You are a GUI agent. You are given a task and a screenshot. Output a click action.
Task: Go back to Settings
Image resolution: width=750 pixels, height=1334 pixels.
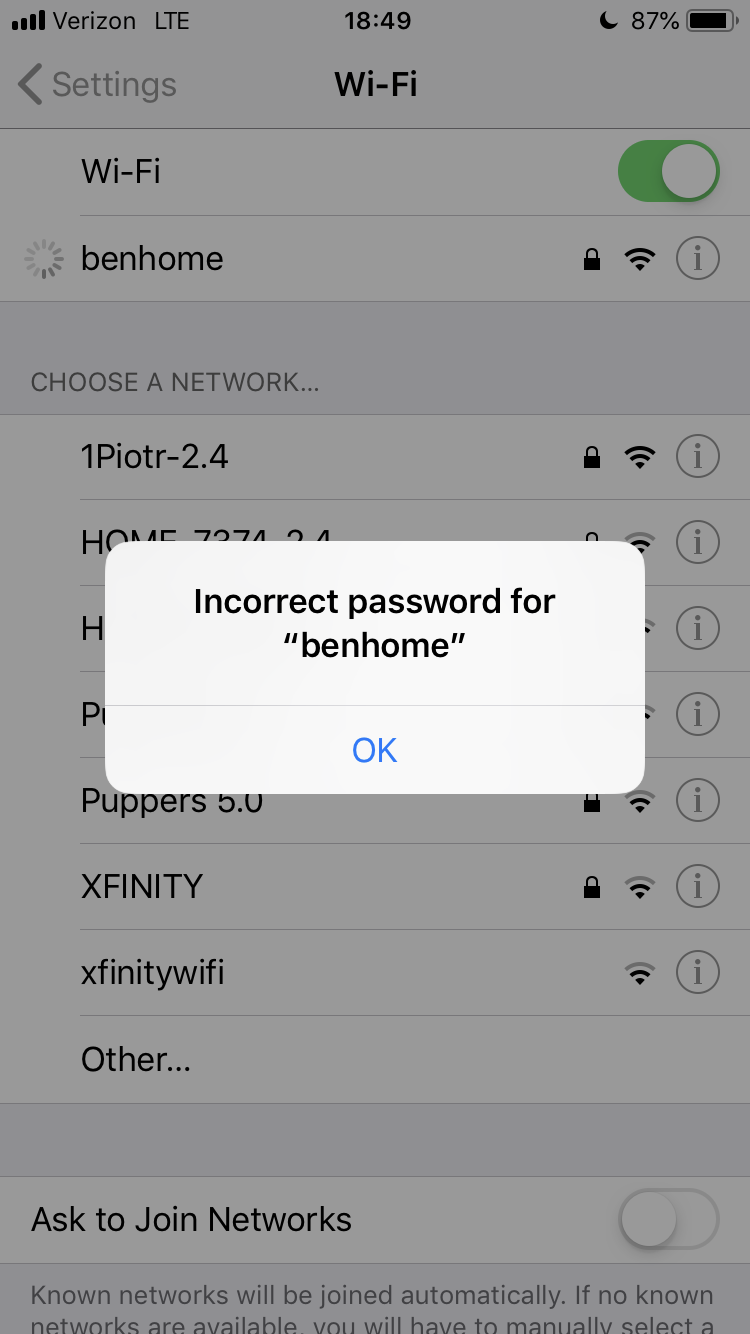tap(97, 85)
